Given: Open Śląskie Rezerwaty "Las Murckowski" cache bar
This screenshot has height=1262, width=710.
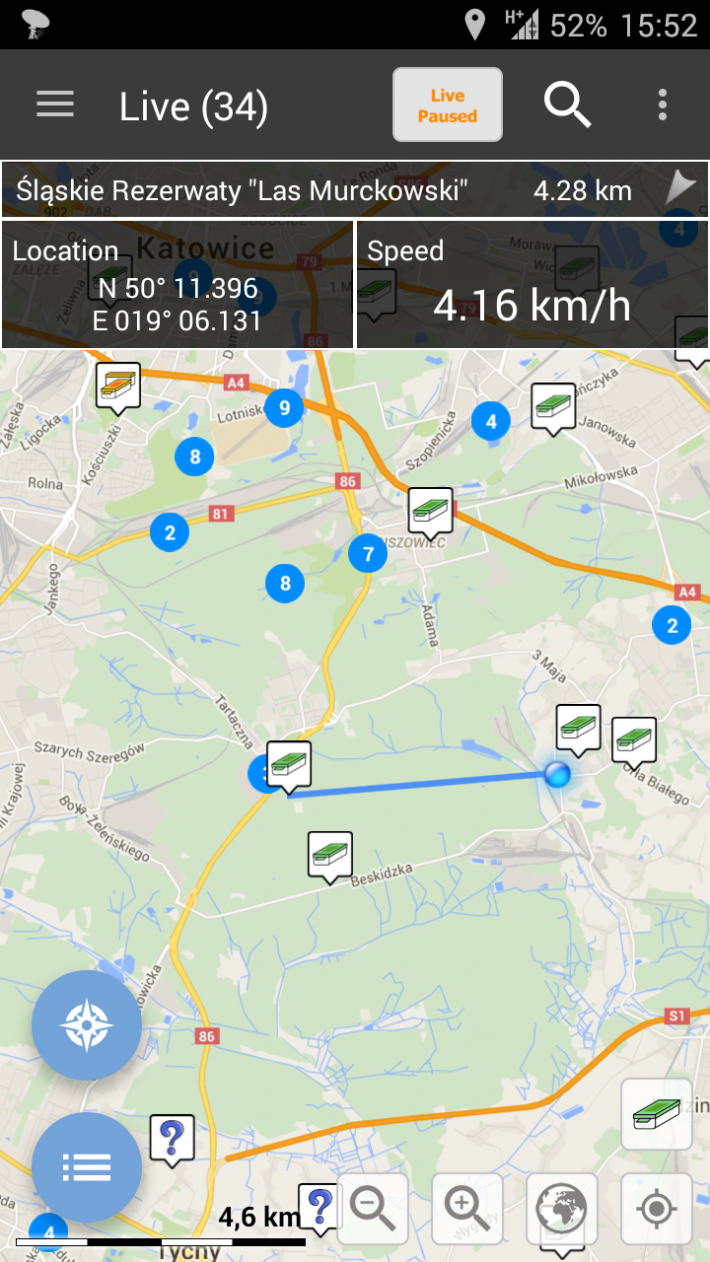Looking at the screenshot, I should coord(340,190).
